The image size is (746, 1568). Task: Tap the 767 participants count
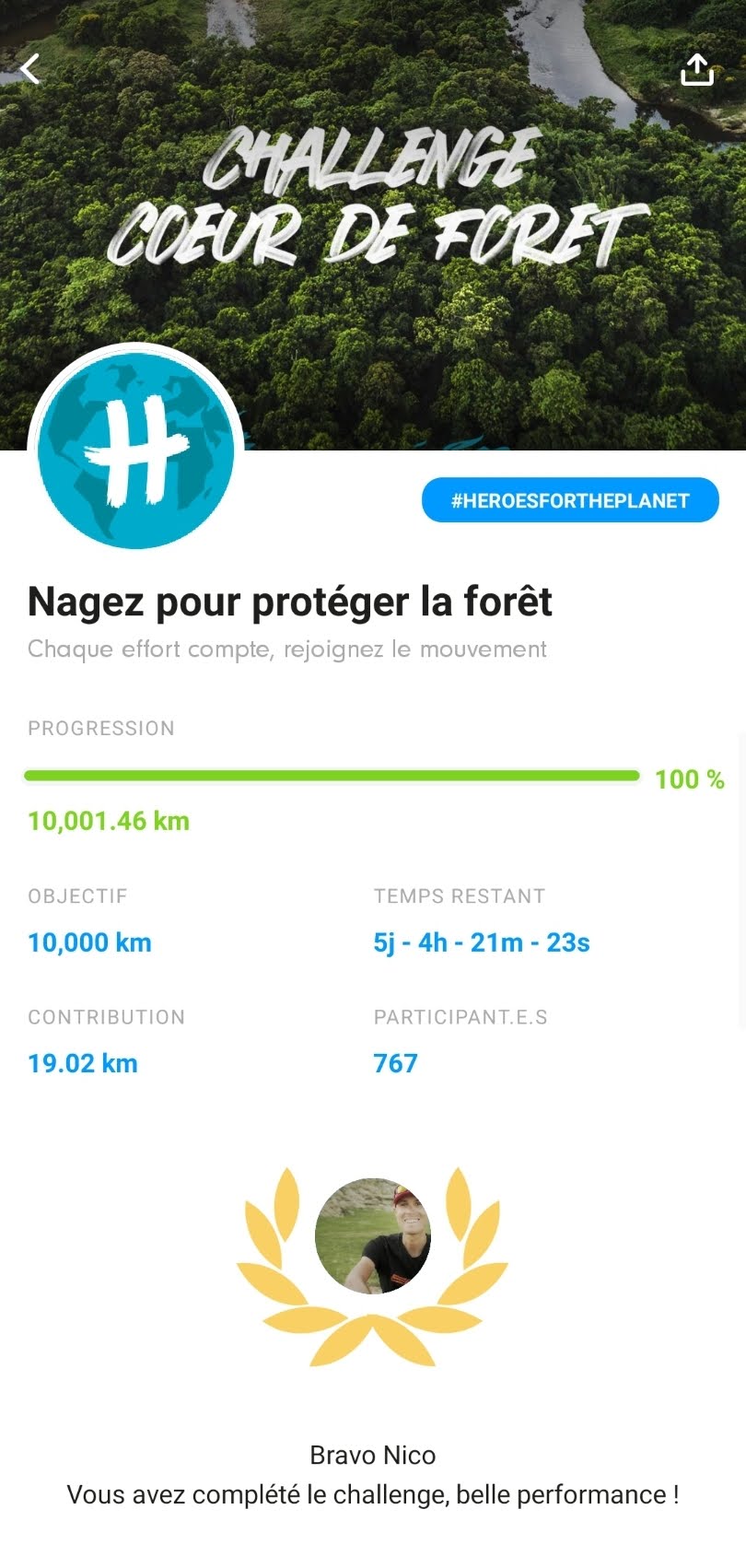pyautogui.click(x=395, y=1062)
